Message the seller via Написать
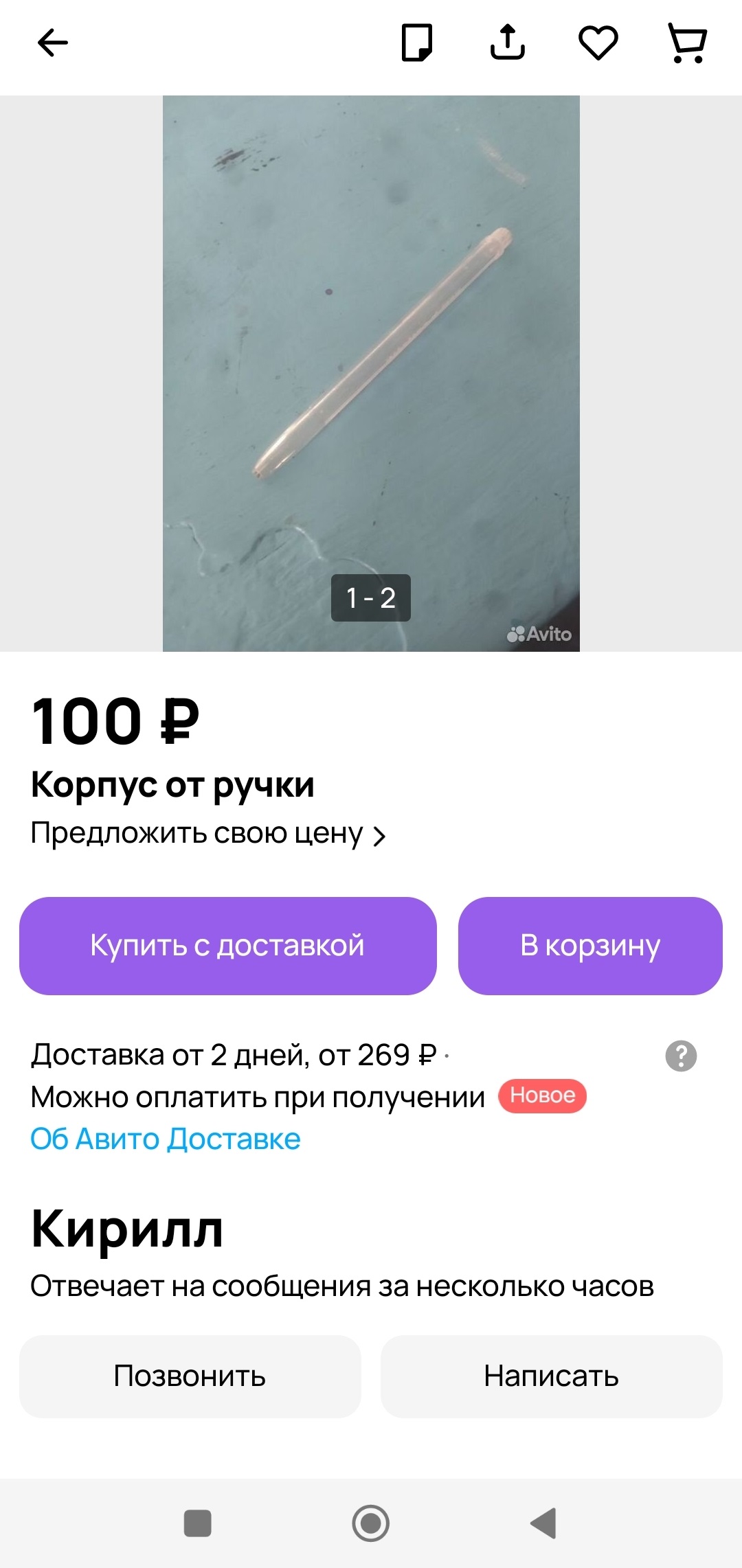 pos(552,1376)
